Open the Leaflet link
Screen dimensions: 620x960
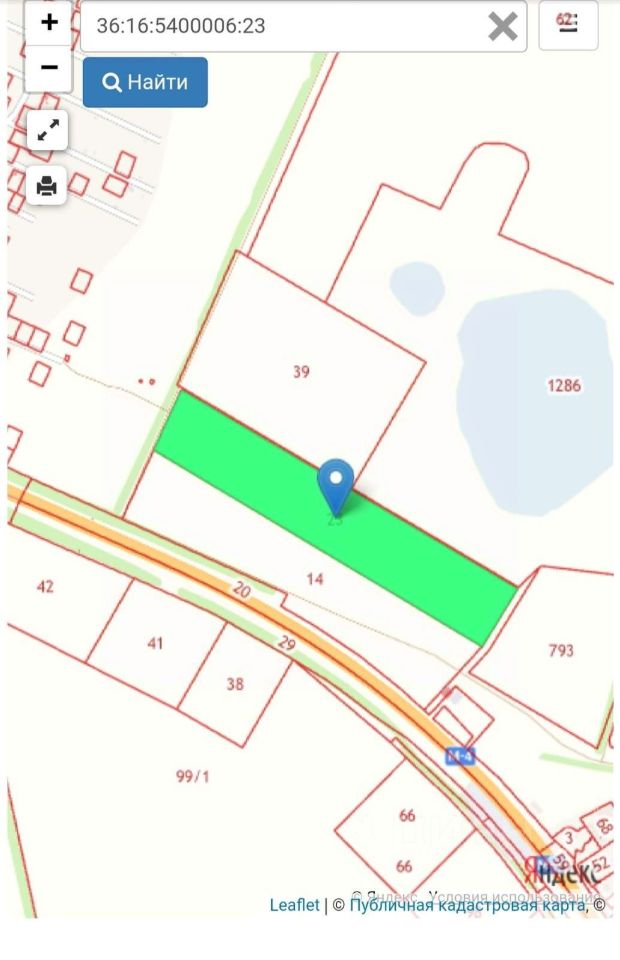pyautogui.click(x=294, y=904)
